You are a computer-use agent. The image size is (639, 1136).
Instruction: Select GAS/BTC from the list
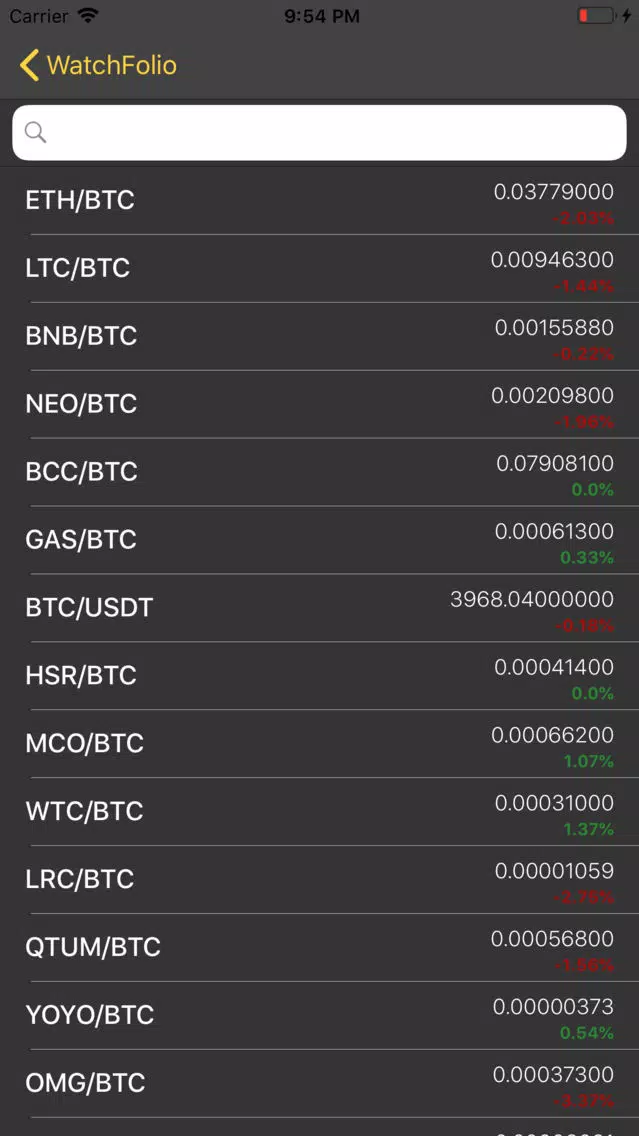(320, 540)
